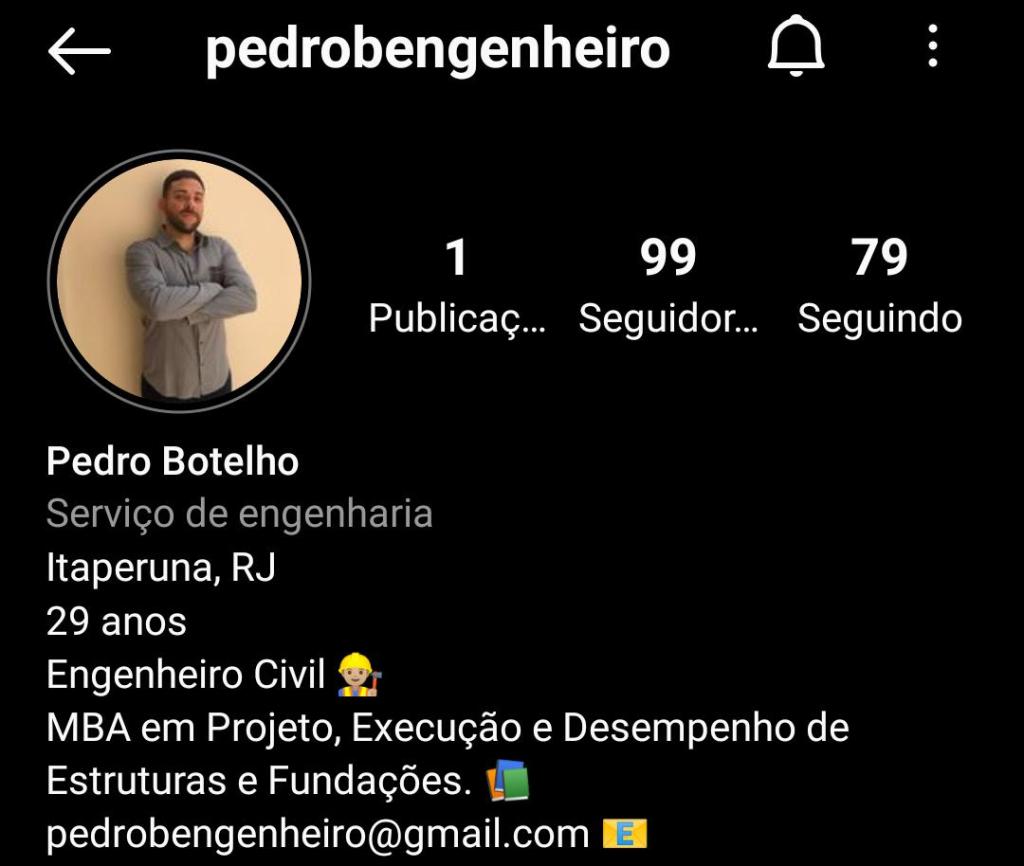The width and height of the screenshot is (1024, 866).
Task: Show the list of 99 followers
Action: click(x=668, y=285)
